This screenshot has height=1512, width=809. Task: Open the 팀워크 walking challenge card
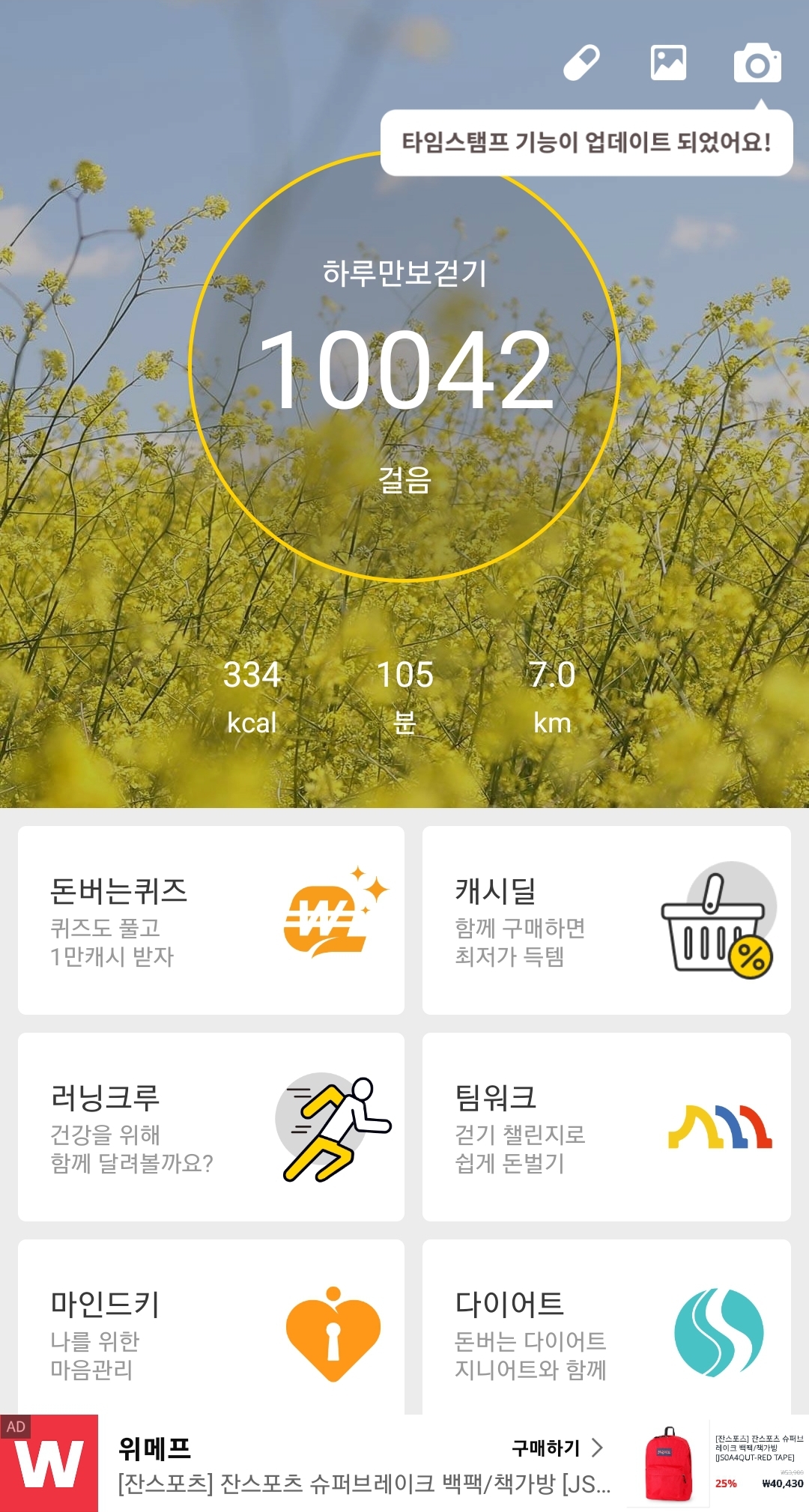click(606, 1127)
